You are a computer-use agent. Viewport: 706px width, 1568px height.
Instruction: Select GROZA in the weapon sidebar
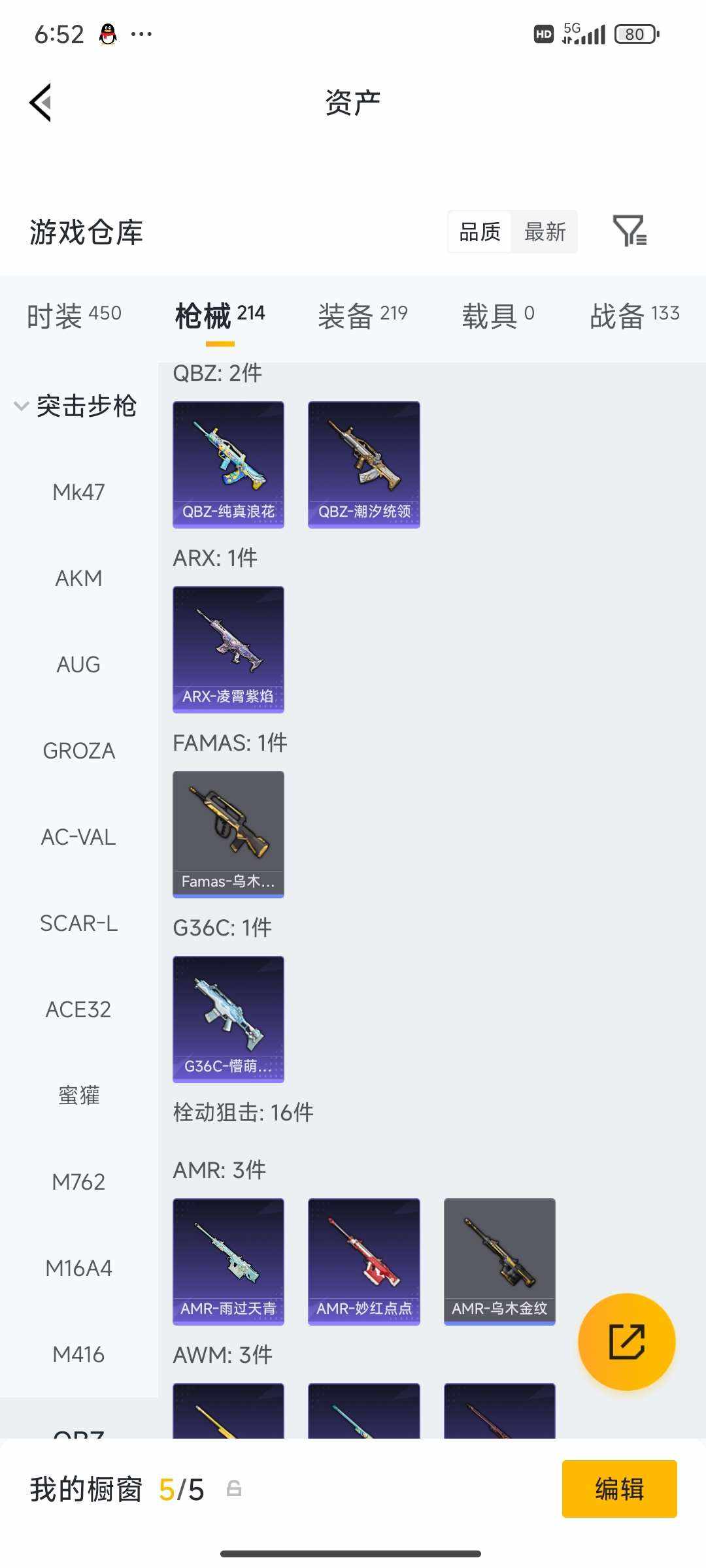coord(78,751)
